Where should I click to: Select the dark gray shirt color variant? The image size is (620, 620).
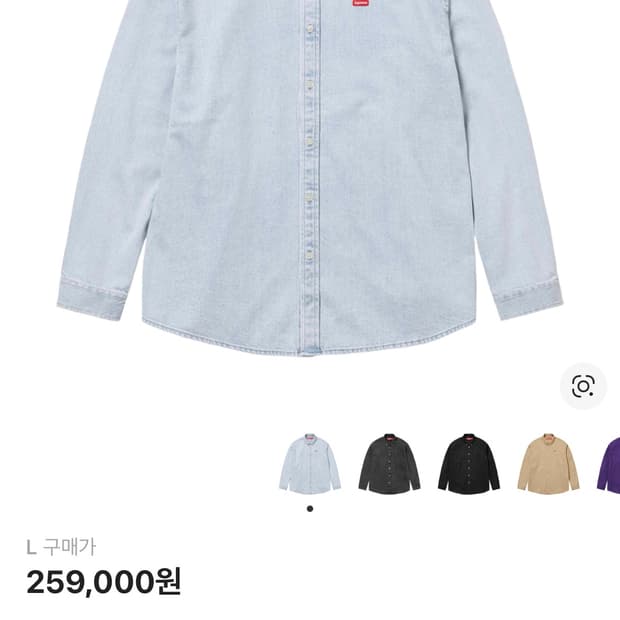[389, 464]
